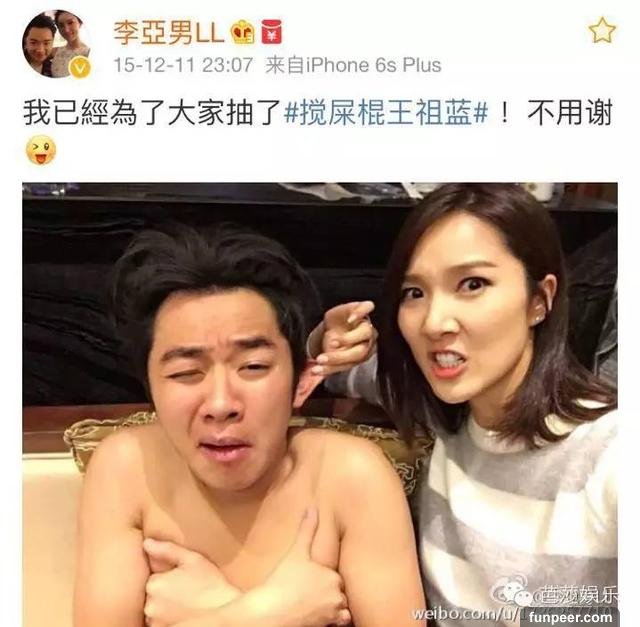This screenshot has width=640, height=627.
Task: Open the hashtag #搅屎棍王祖蓝#
Action: (387, 111)
